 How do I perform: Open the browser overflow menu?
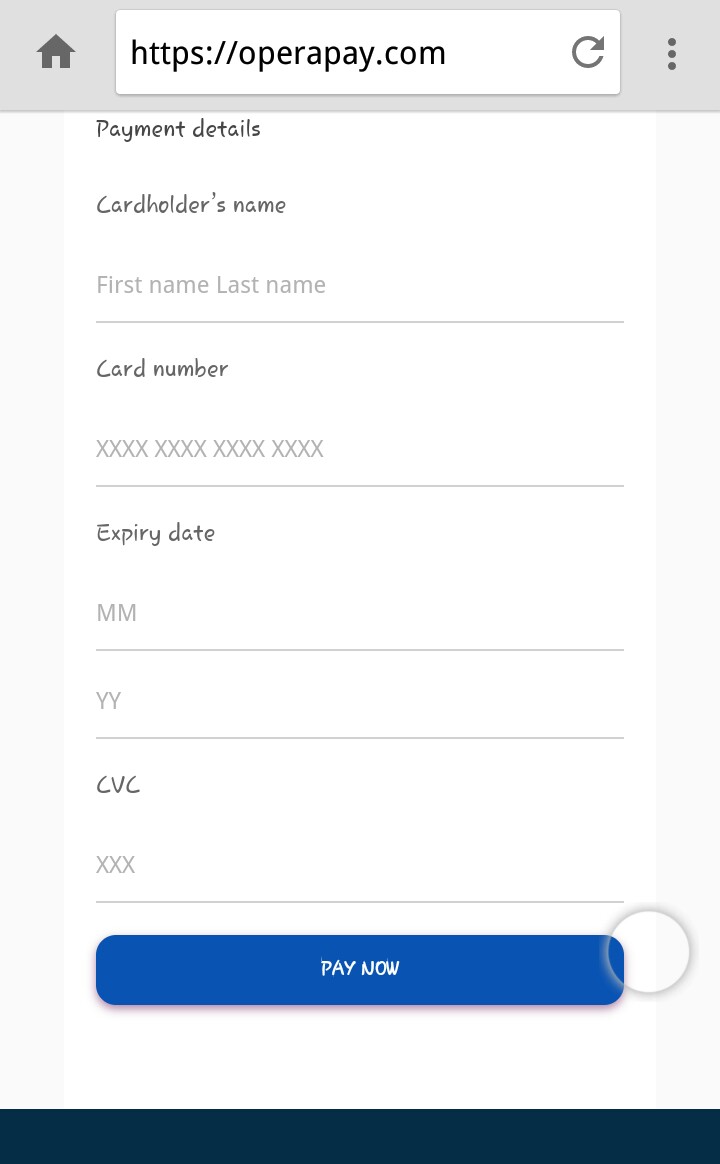pos(671,53)
